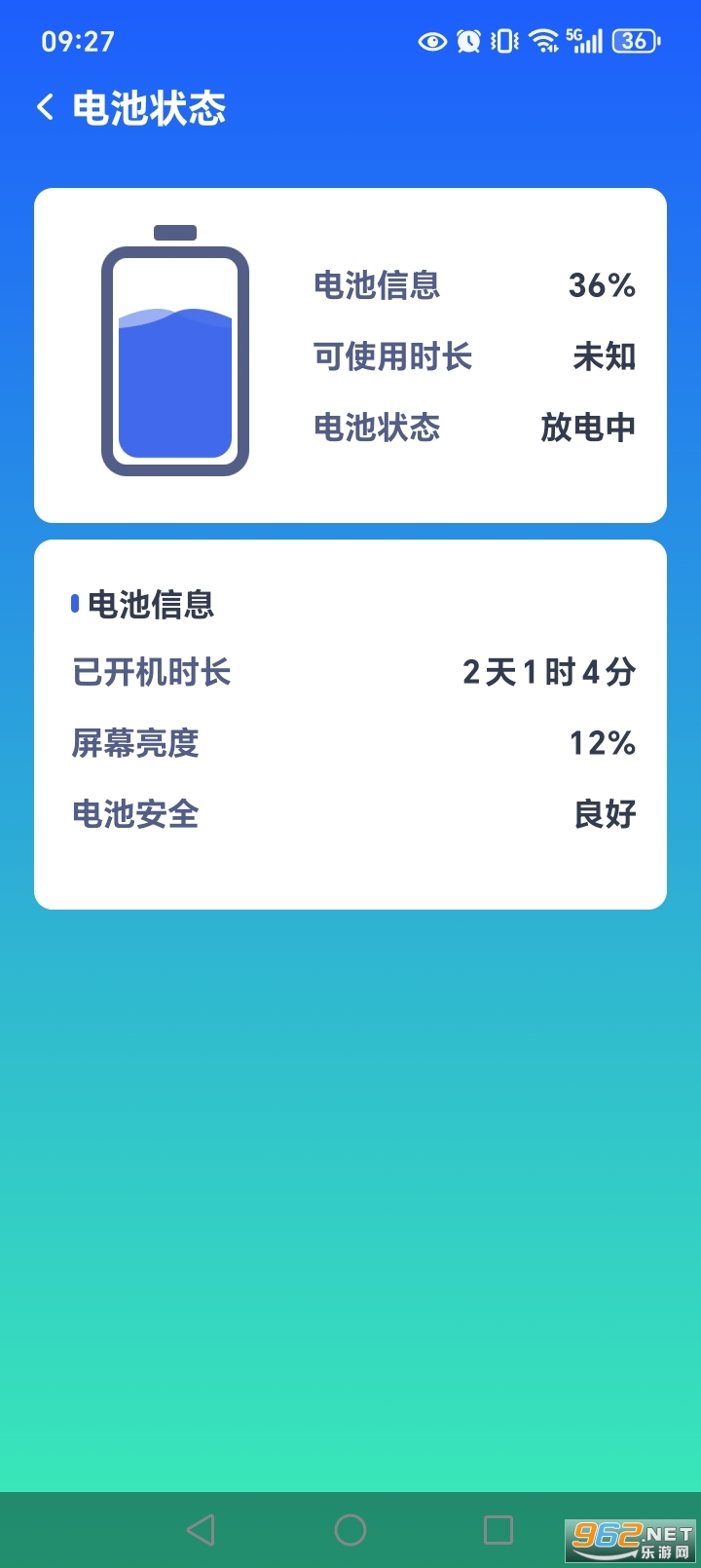Click the blue marker beside 电池信息 heading
Screen dimensions: 701x1568
75,604
